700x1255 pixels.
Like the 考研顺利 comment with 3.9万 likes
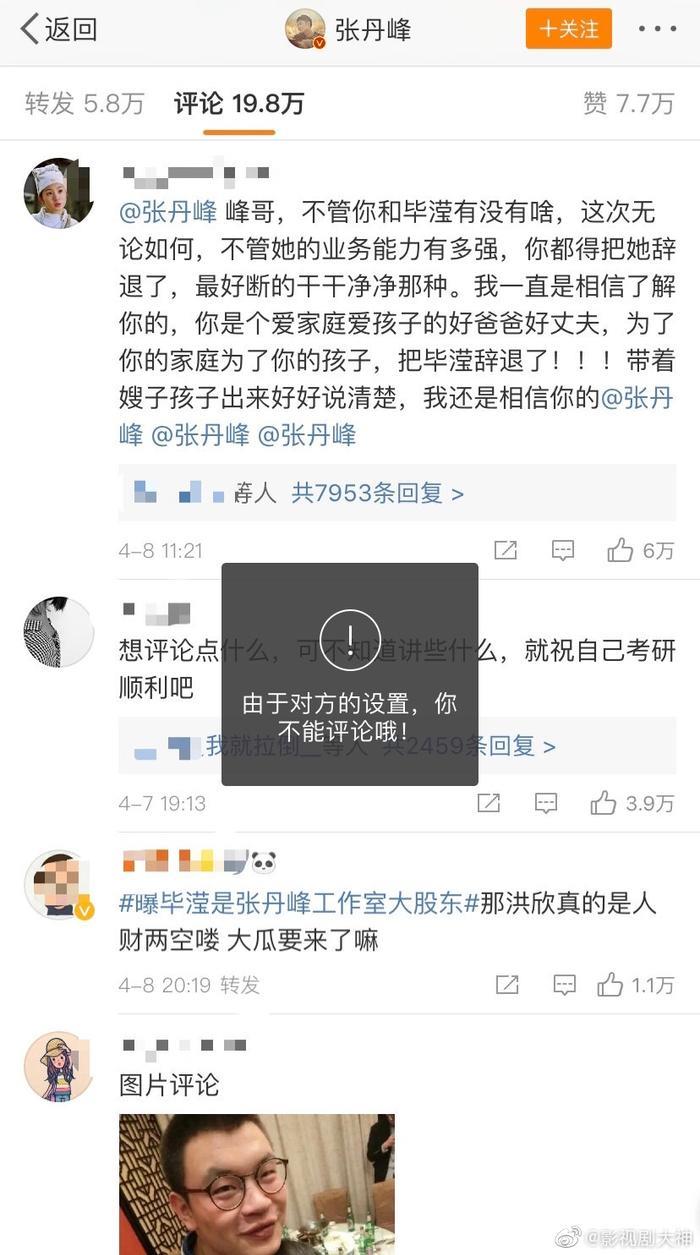coord(603,803)
